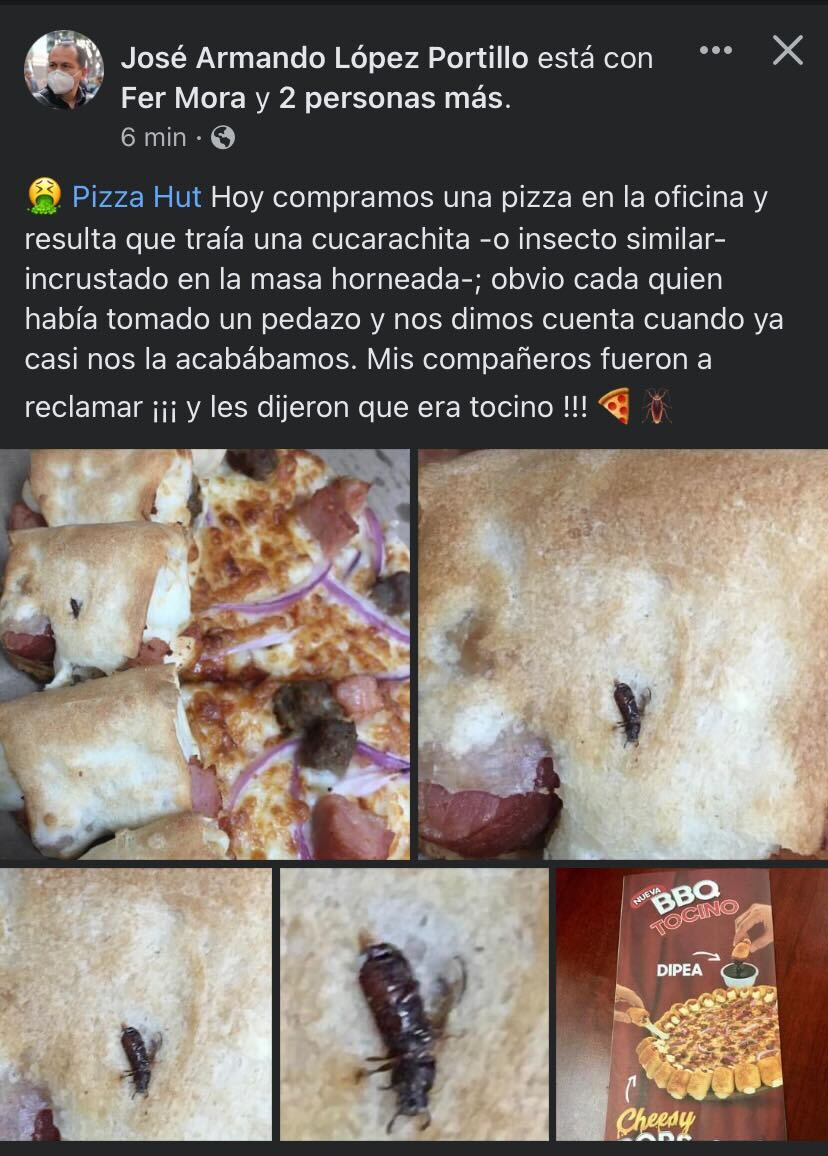
Task: Open the BBQ Tocino menu photo
Action: coord(690,1005)
